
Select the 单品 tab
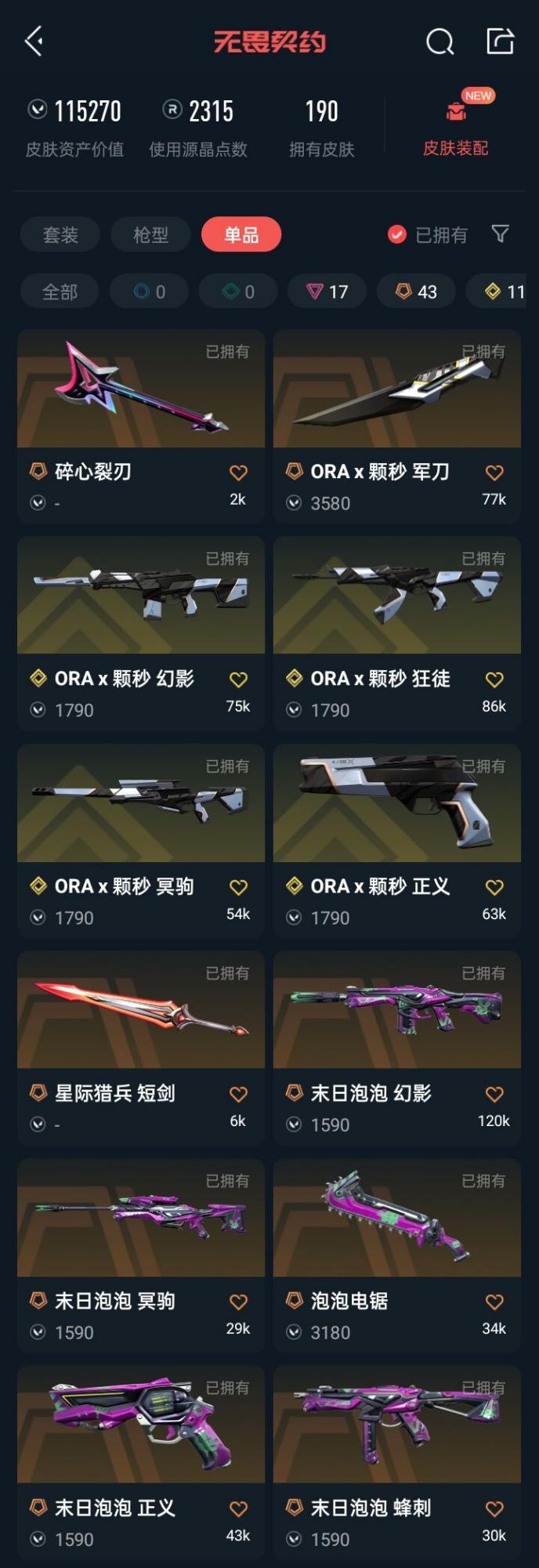click(241, 234)
